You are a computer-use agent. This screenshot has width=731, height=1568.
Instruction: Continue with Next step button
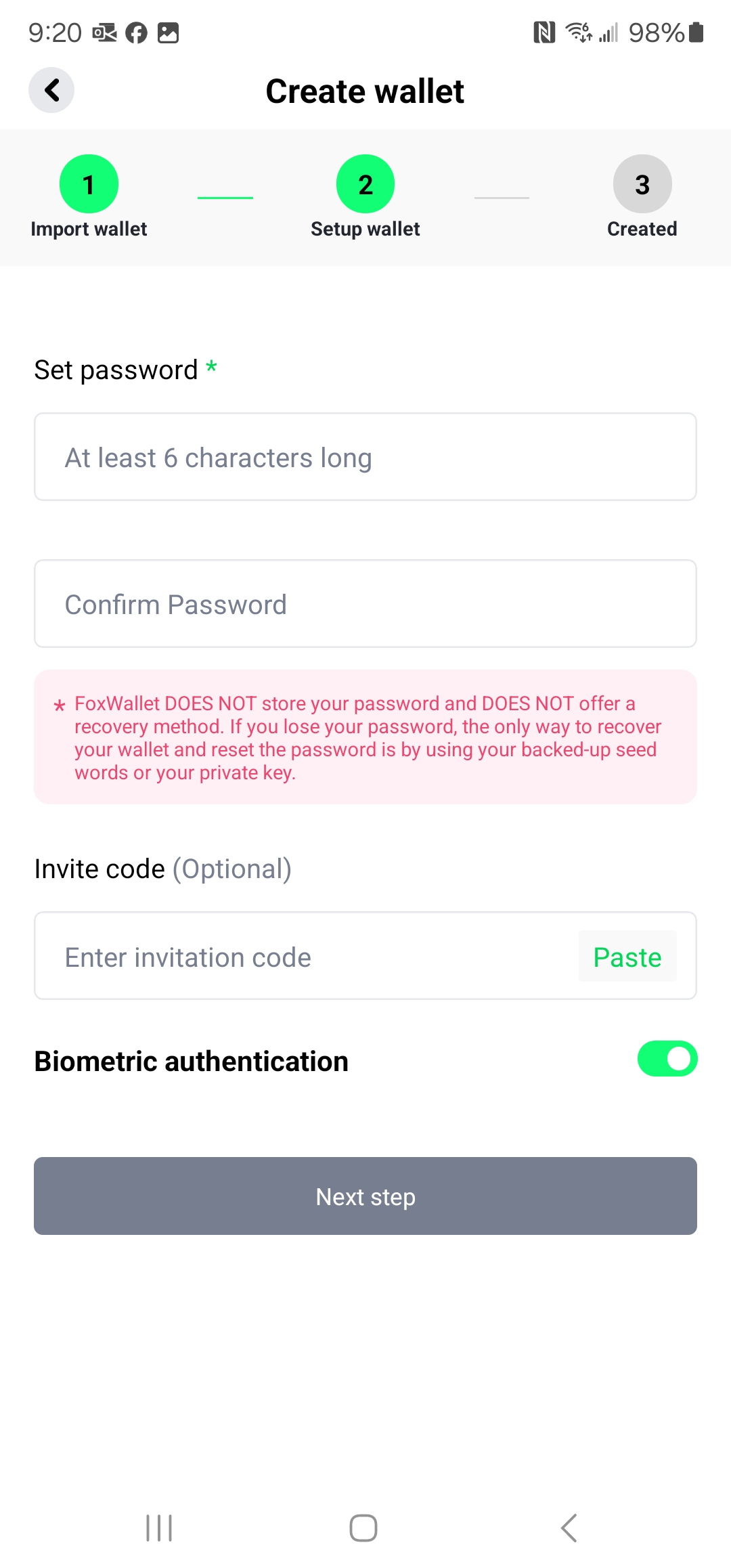(x=365, y=1196)
